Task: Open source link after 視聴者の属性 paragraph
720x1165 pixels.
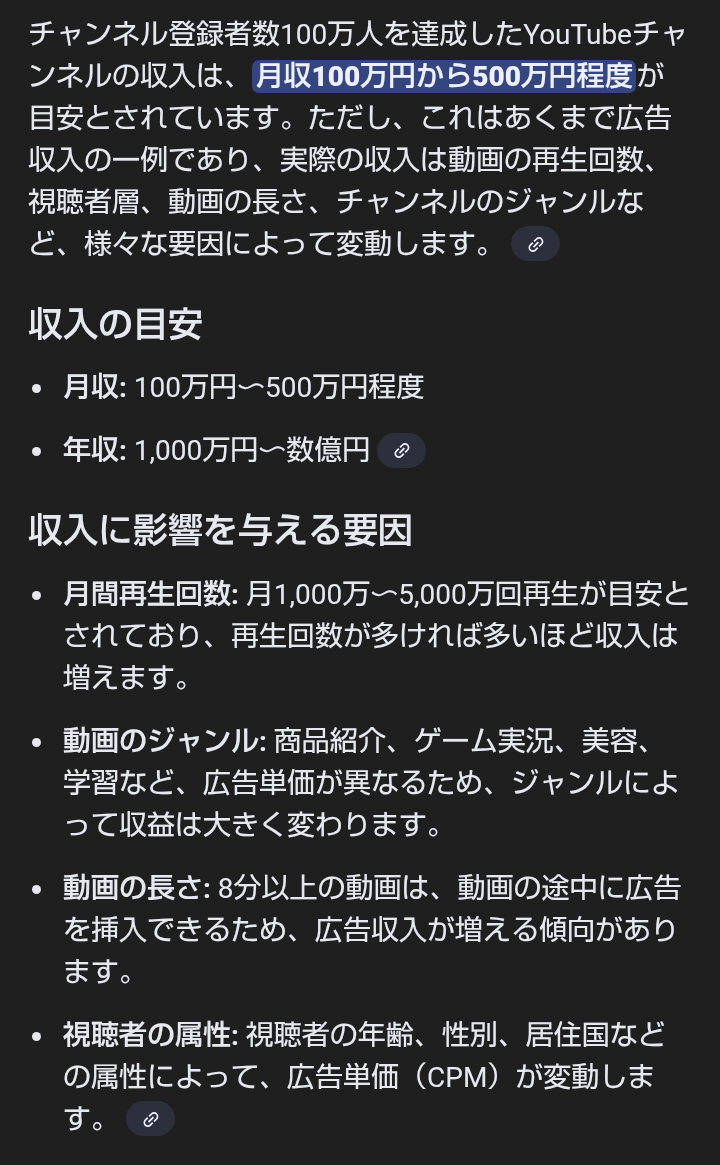Action: (x=151, y=1119)
